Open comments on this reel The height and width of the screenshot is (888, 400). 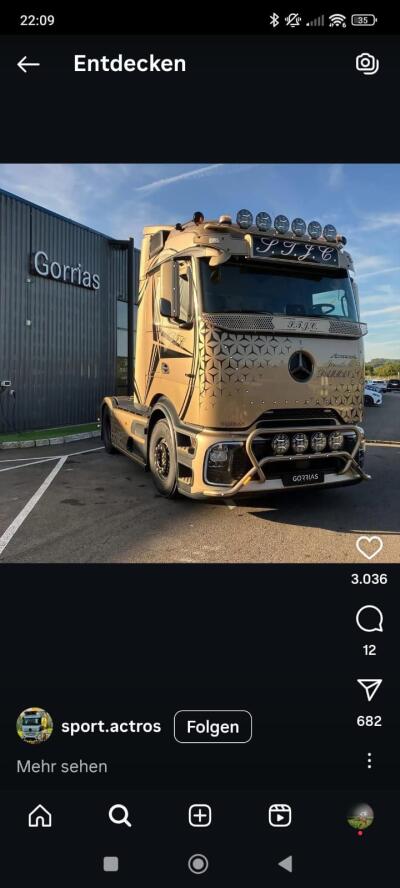(369, 619)
